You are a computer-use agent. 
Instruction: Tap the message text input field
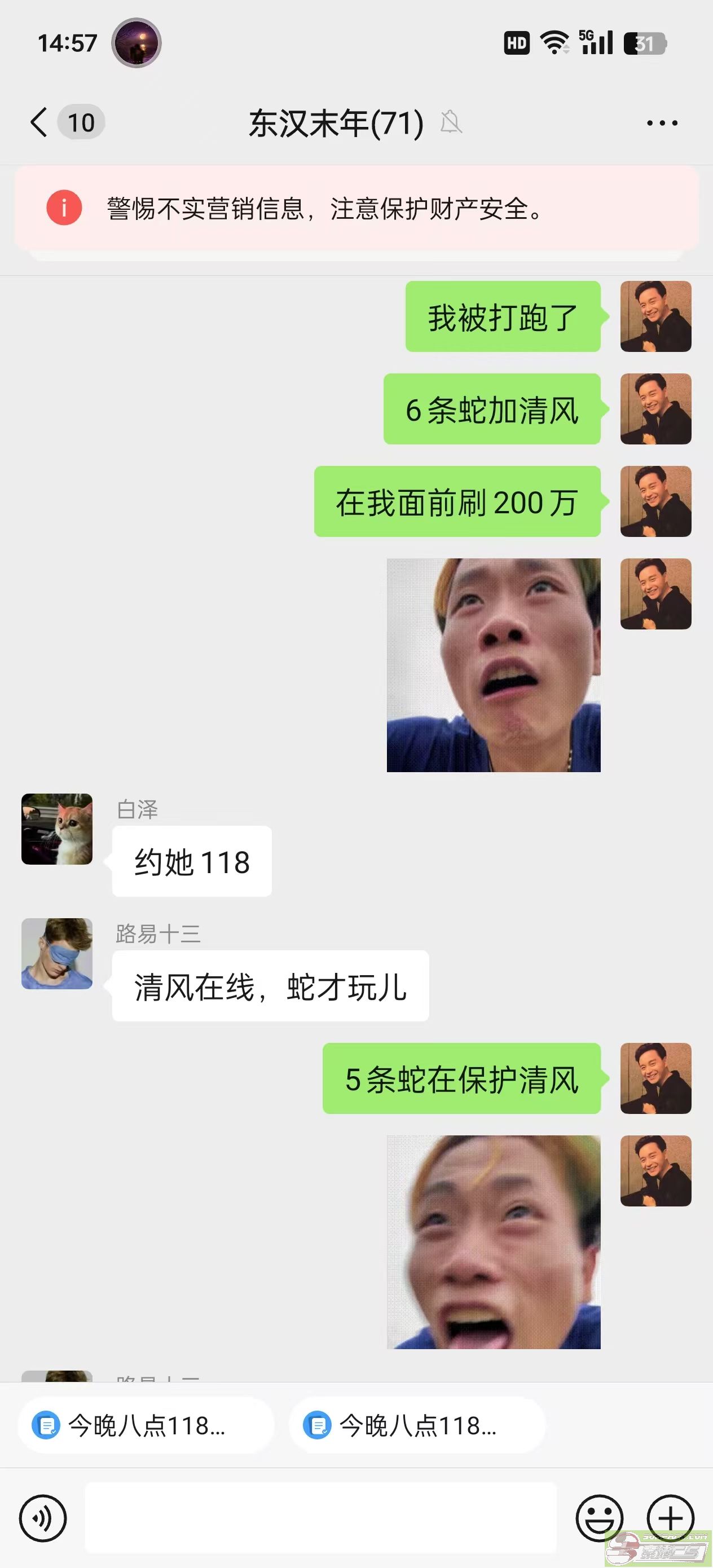(320, 1518)
